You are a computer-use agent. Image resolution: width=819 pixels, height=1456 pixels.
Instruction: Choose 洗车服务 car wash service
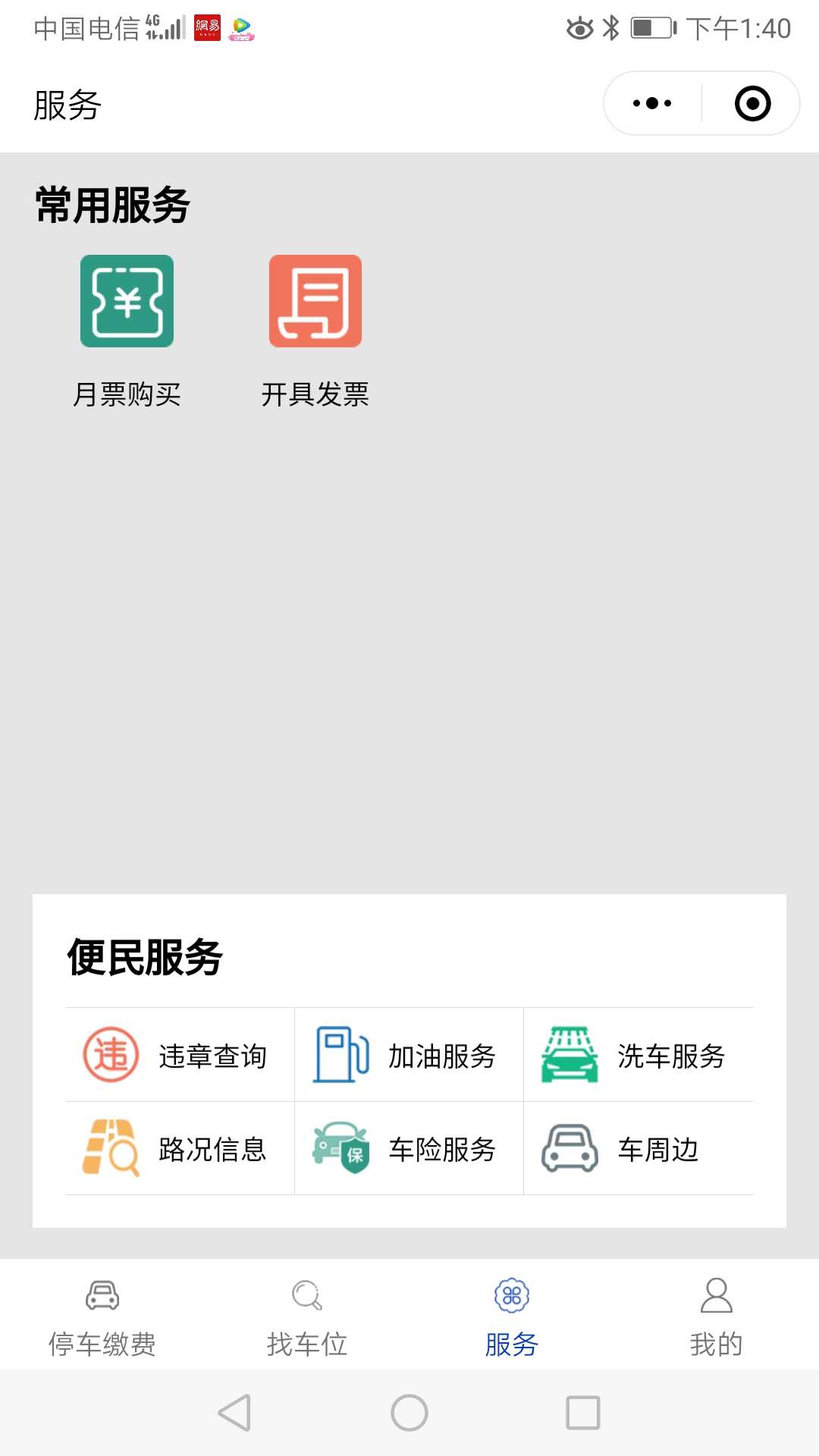[x=639, y=1055]
